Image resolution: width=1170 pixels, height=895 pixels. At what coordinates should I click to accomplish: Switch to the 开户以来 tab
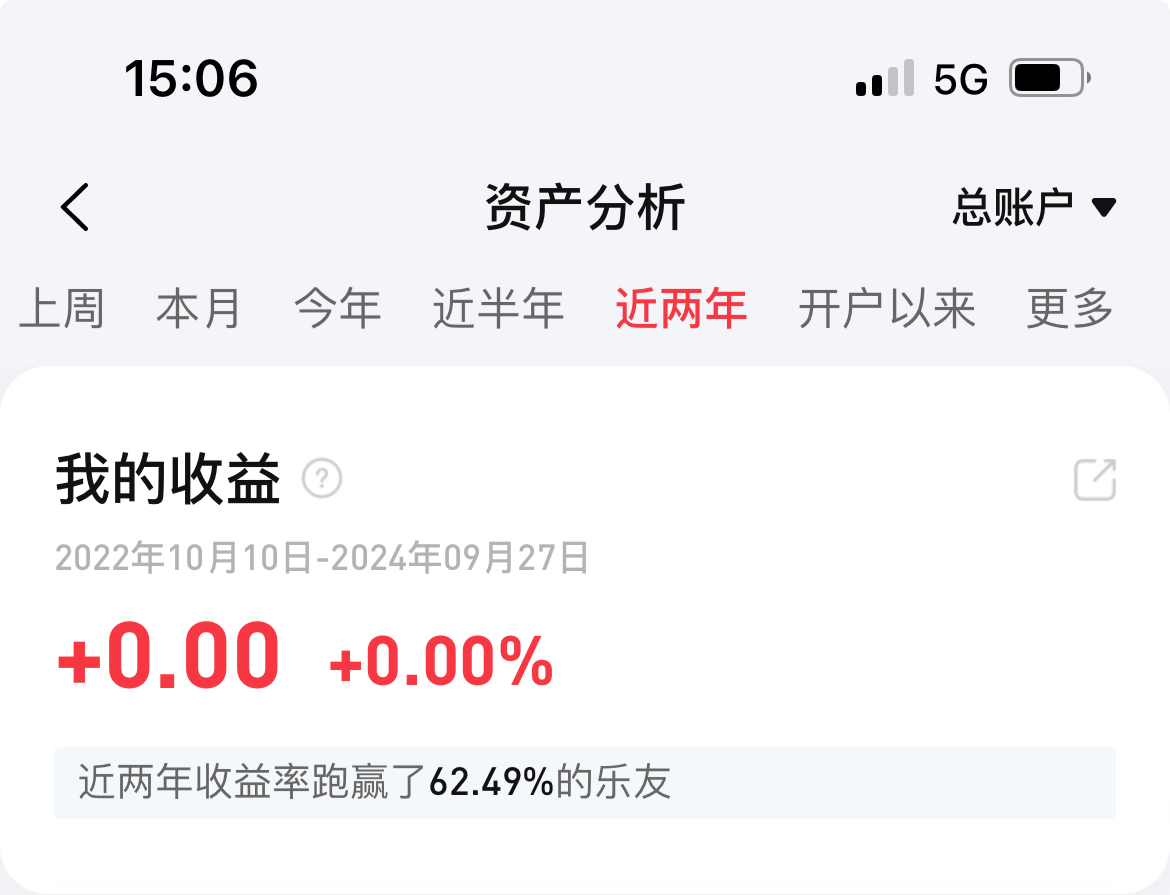886,309
